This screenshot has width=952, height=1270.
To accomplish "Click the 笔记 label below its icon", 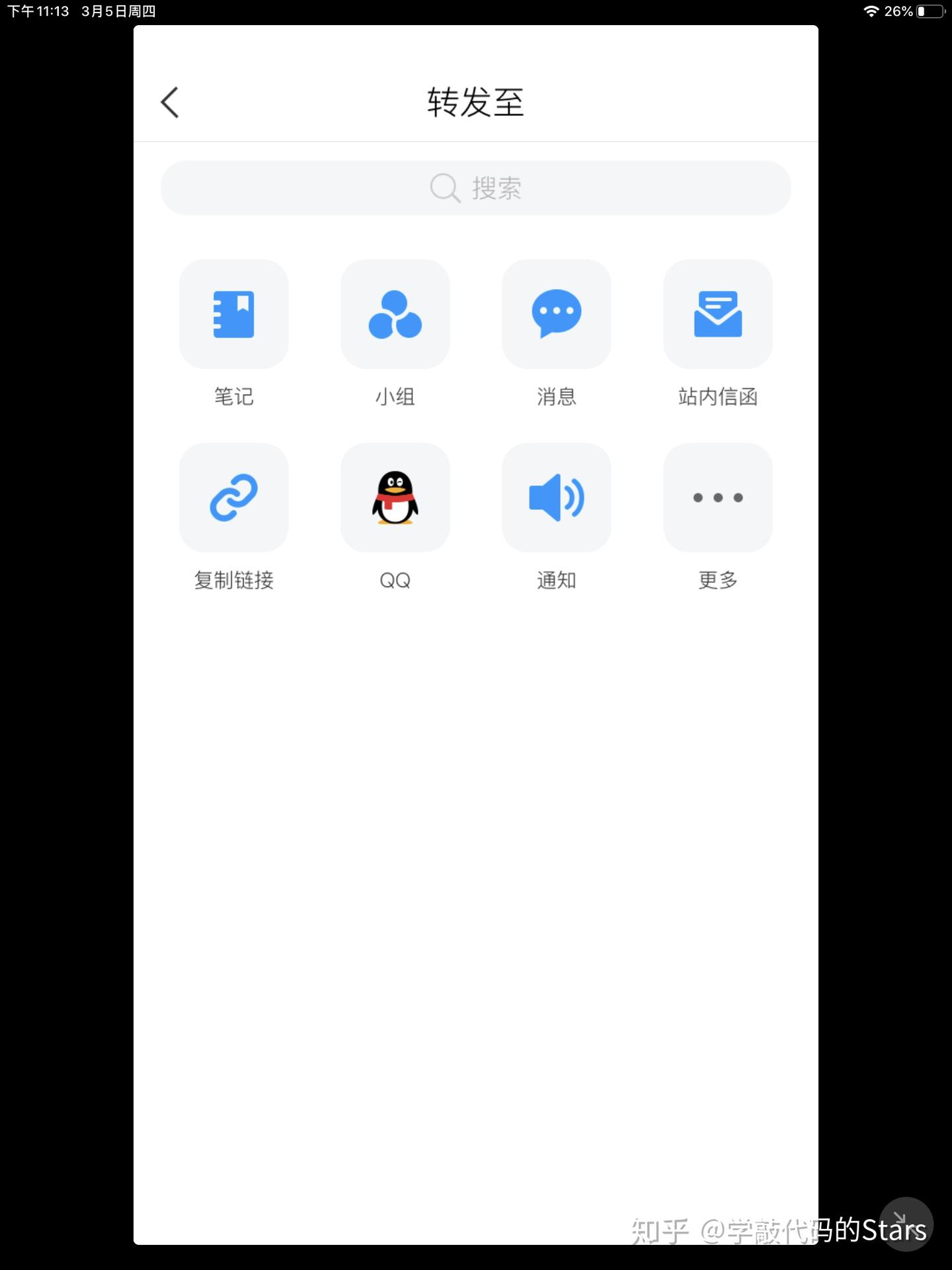I will [233, 396].
